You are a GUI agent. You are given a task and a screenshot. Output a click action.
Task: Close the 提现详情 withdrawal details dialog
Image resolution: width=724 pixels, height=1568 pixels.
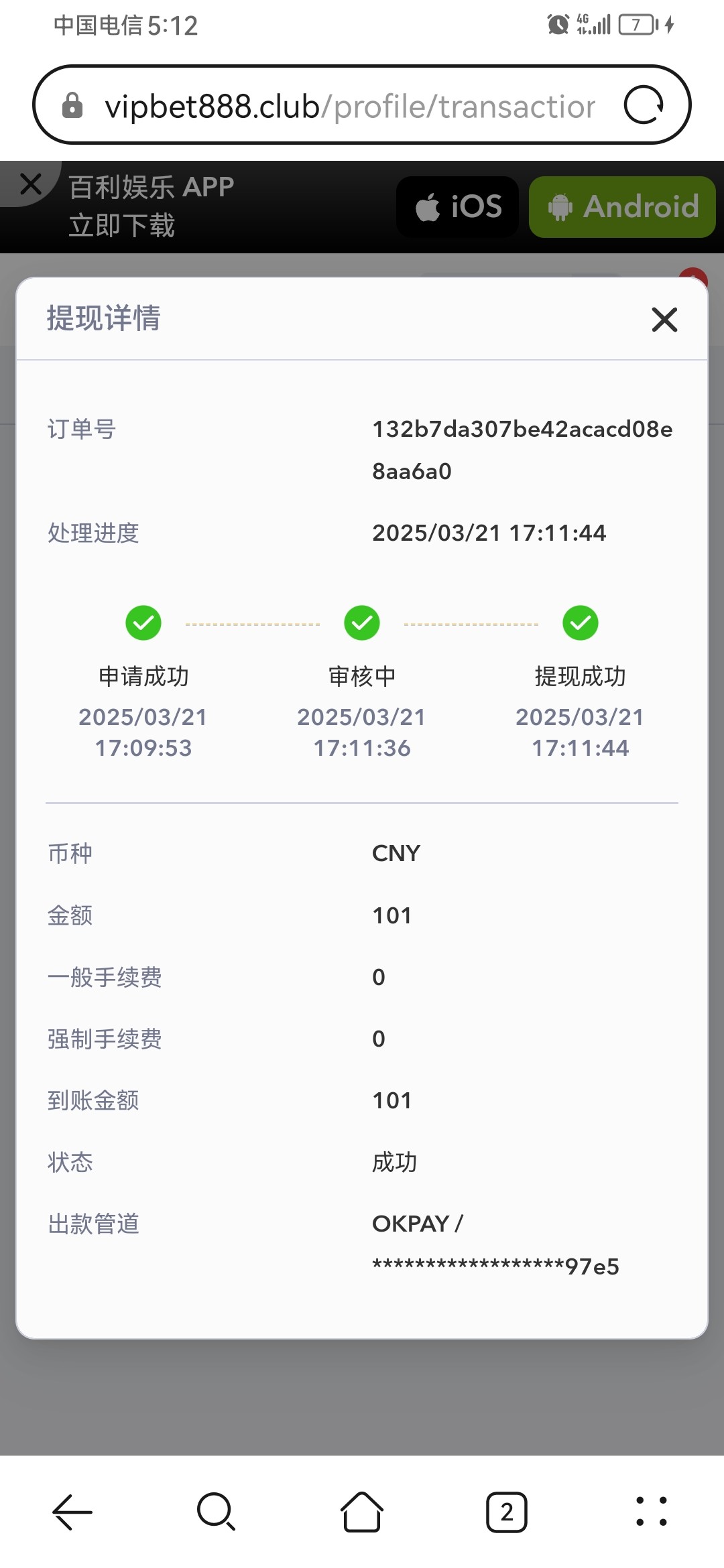pyautogui.click(x=664, y=320)
